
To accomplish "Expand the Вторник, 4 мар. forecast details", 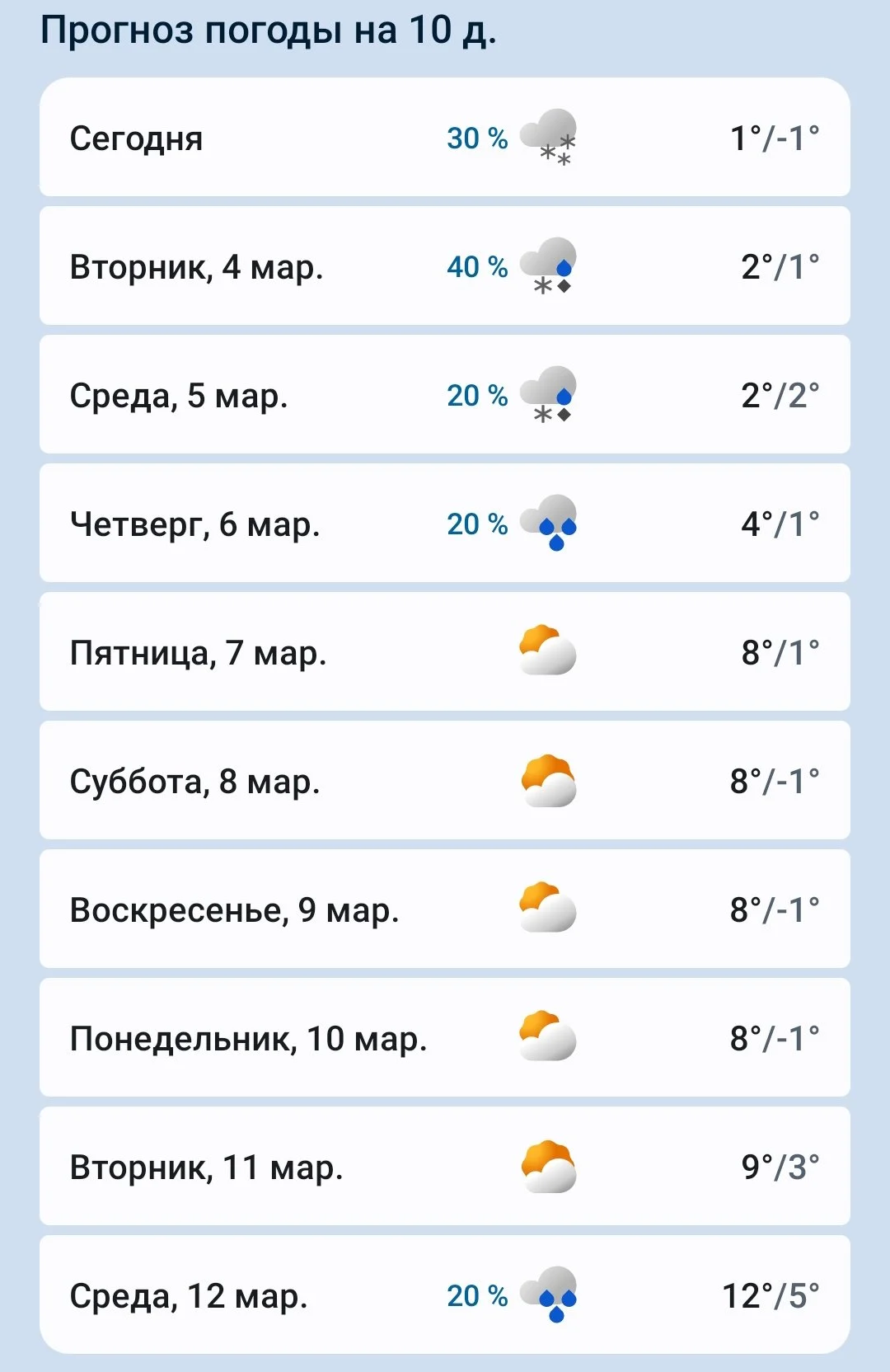I will pos(445,268).
